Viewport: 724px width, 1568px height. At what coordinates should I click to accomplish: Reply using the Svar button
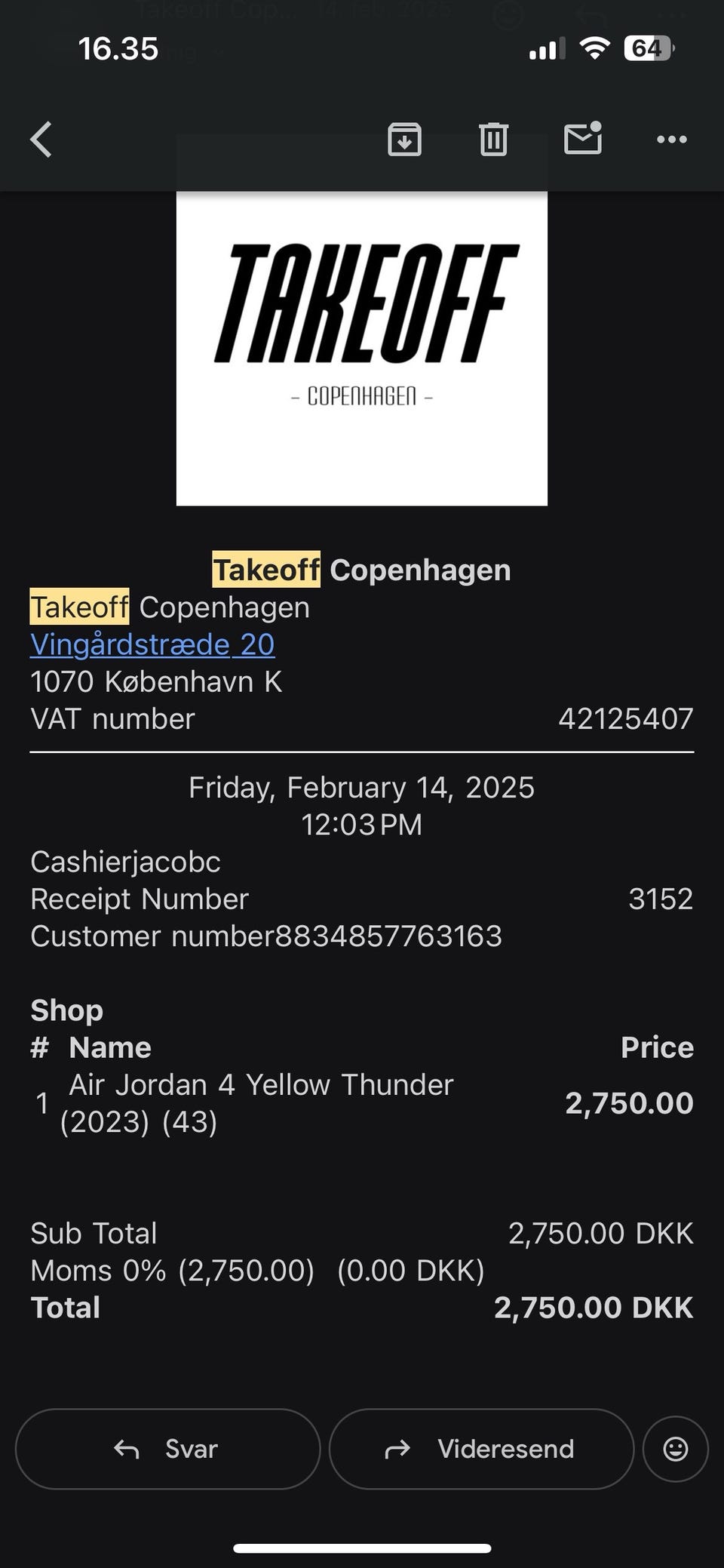pos(167,1449)
